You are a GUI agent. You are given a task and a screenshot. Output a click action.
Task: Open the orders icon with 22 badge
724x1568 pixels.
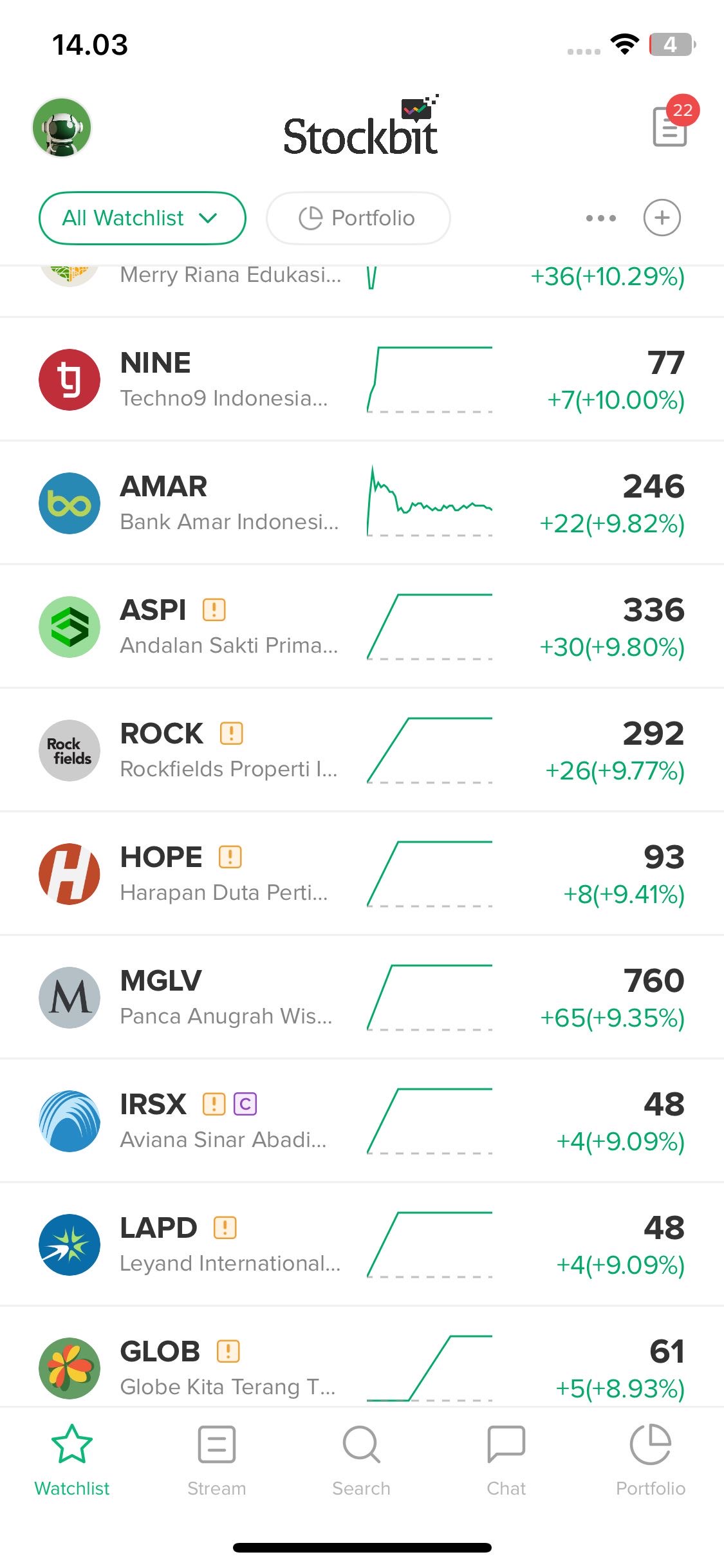(671, 126)
